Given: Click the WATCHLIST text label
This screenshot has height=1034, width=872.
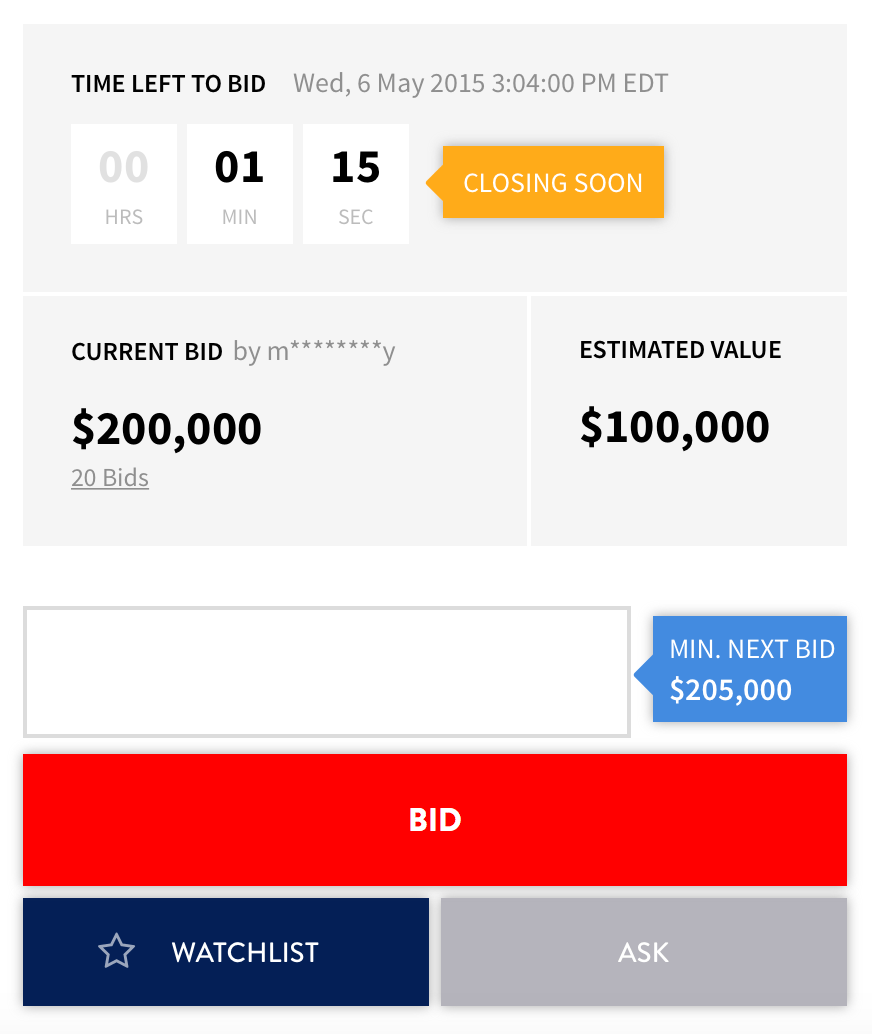Looking at the screenshot, I should tap(245, 951).
